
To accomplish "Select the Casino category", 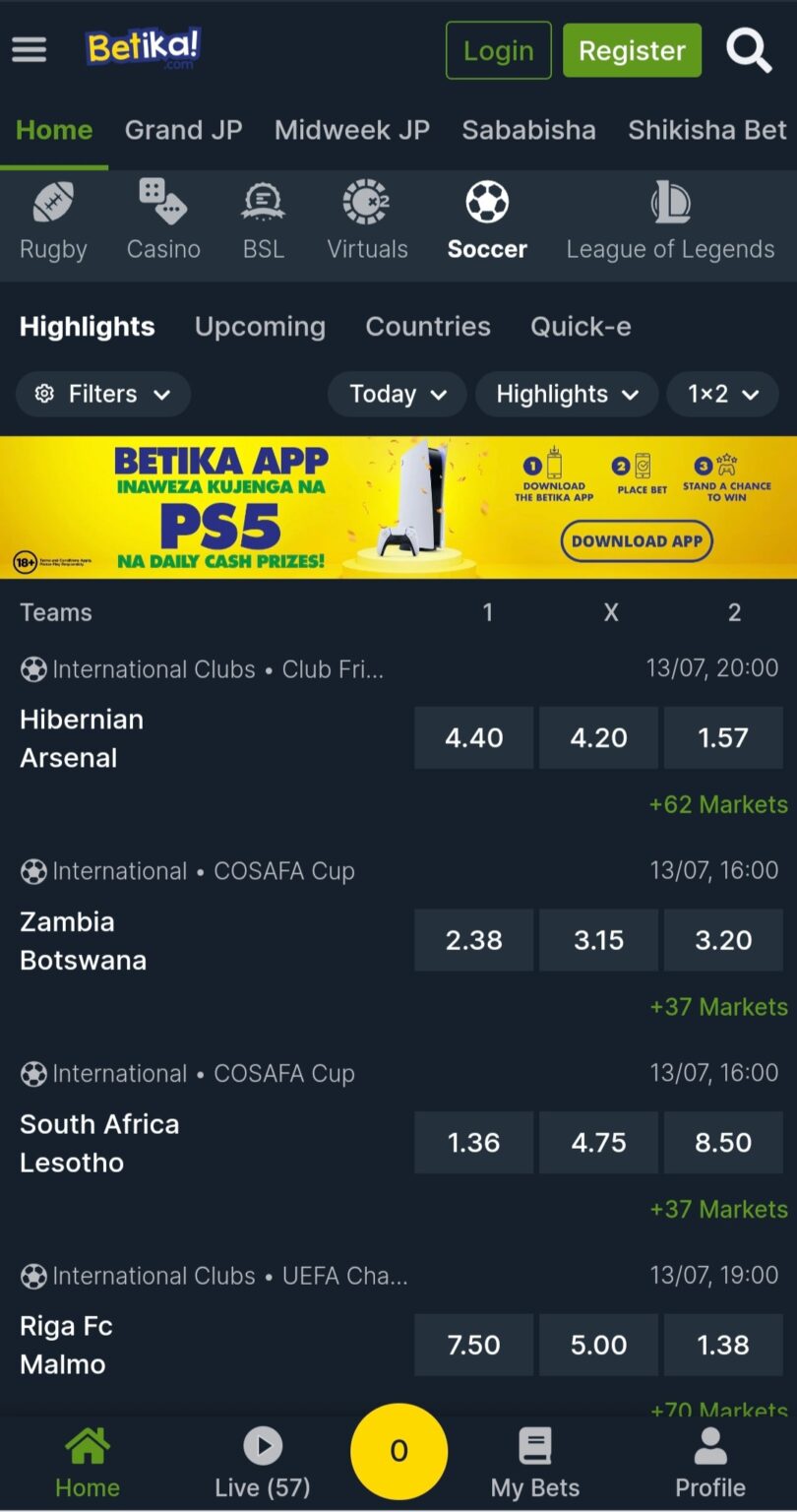I will pyautogui.click(x=163, y=221).
